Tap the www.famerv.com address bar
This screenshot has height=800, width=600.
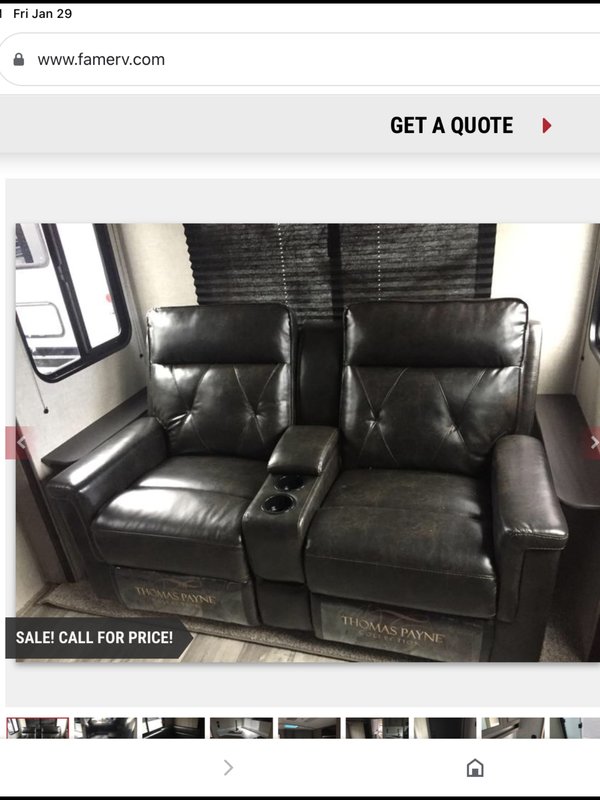point(300,60)
